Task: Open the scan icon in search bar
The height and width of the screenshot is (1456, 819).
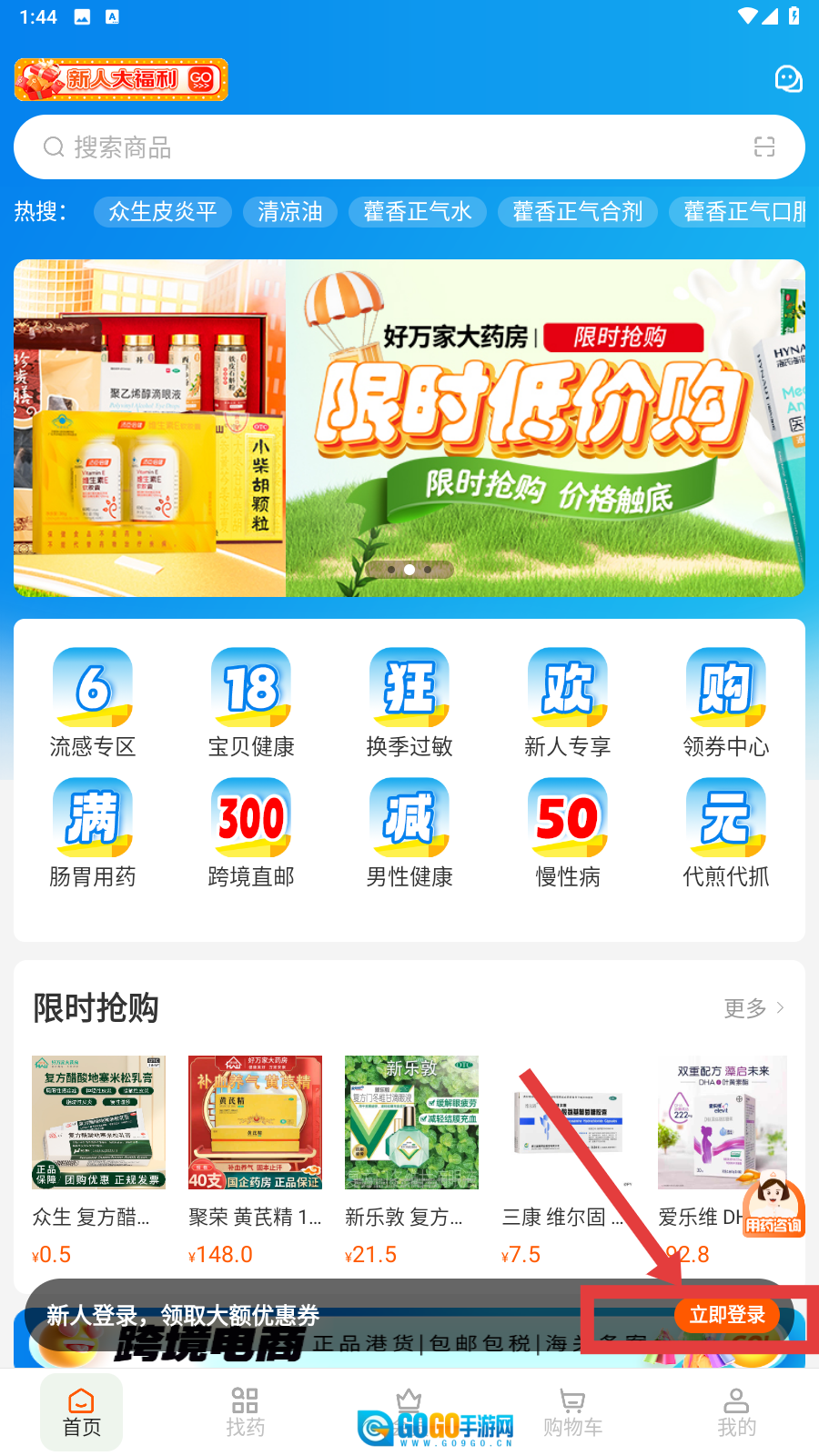Action: click(x=764, y=147)
